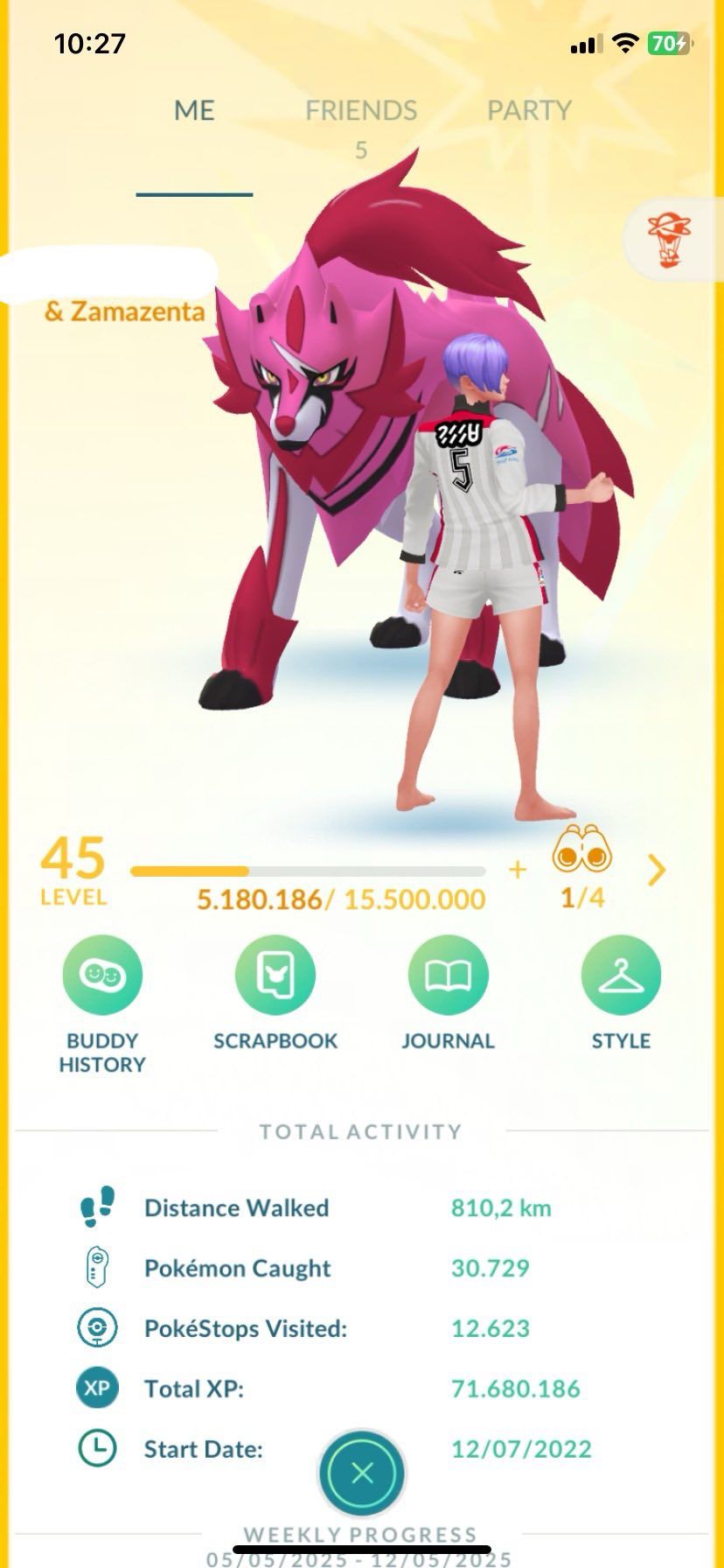
Task: Open Style to customize avatar
Action: (621, 976)
